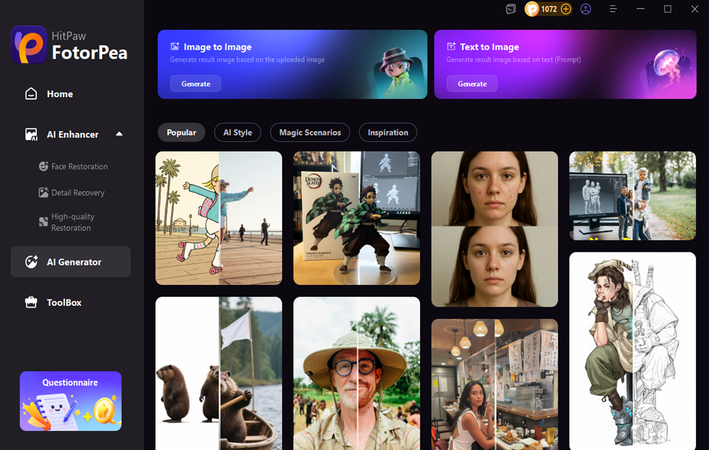Image resolution: width=709 pixels, height=450 pixels.
Task: Open Face Restoration tool
Action: click(79, 166)
